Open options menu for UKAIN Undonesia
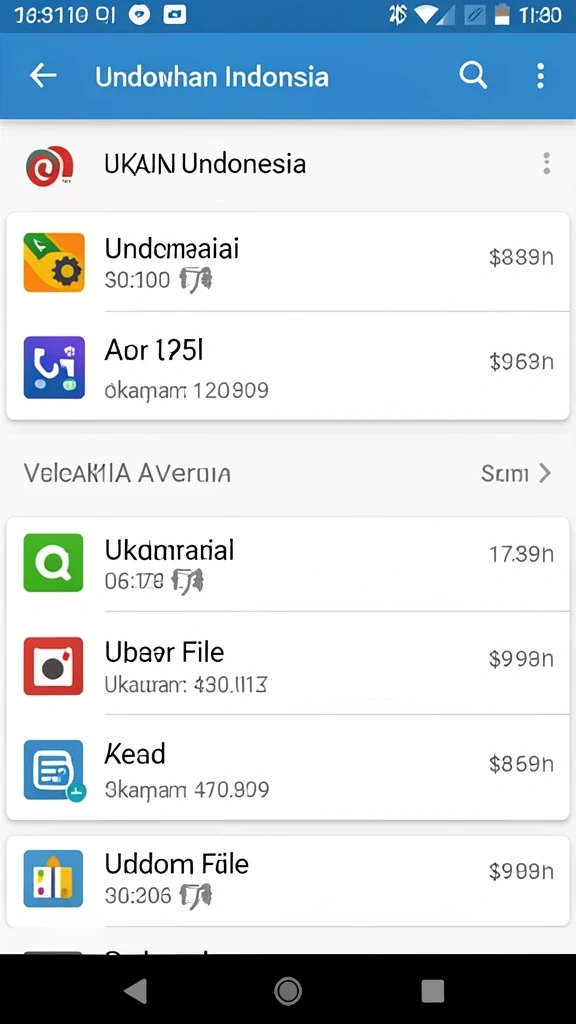Screen dimensions: 576x1024 coord(547,163)
